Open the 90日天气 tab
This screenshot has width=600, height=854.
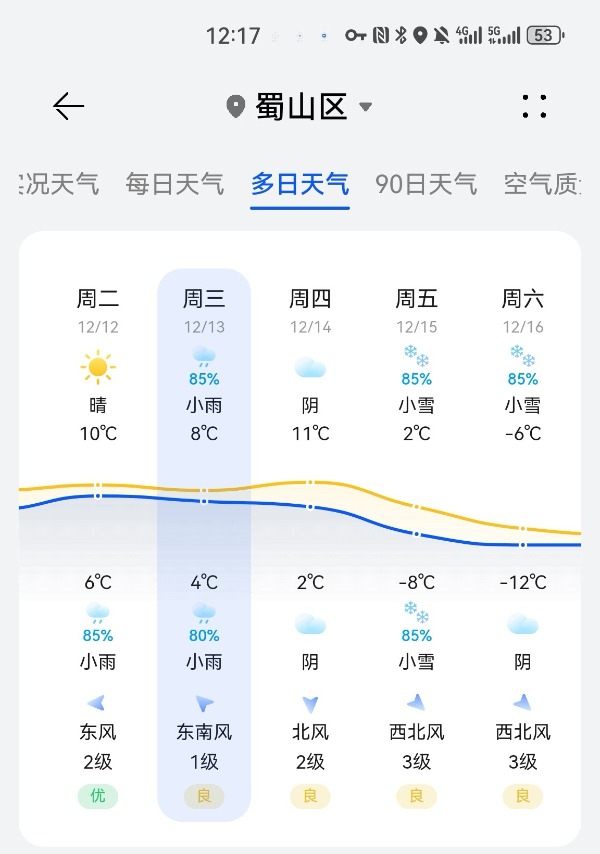(426, 184)
